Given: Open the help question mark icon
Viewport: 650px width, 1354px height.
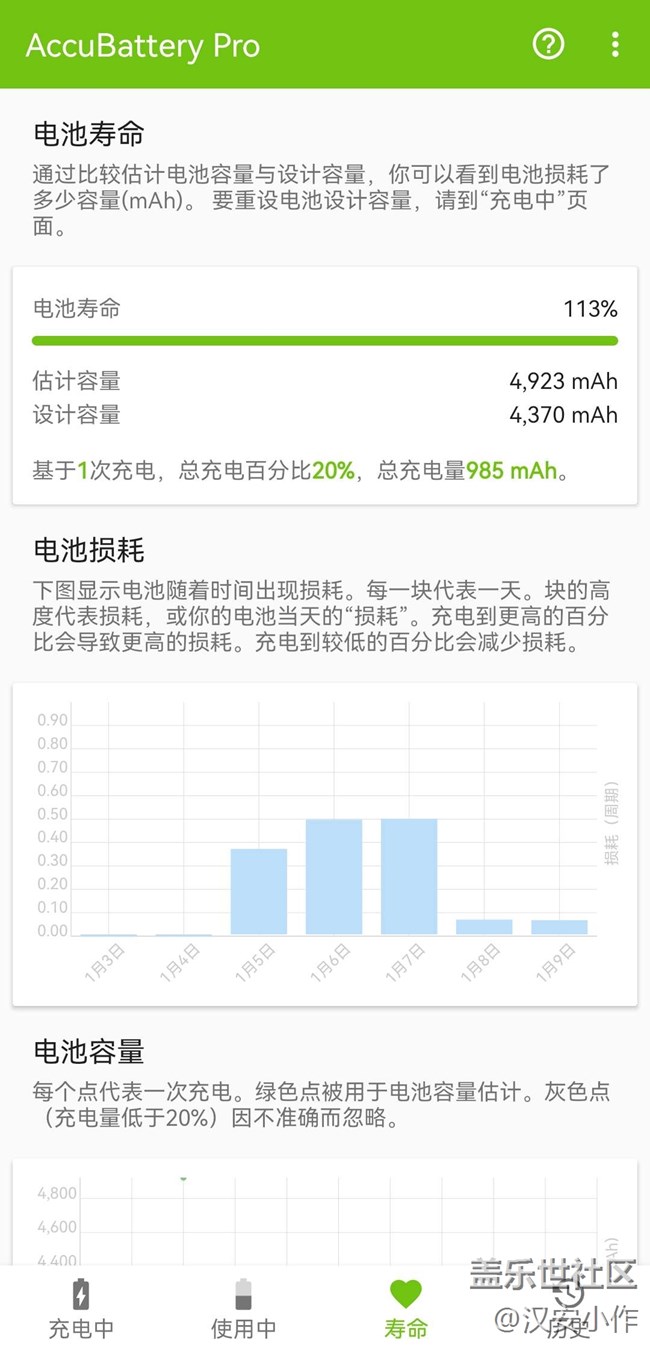Looking at the screenshot, I should pos(548,44).
